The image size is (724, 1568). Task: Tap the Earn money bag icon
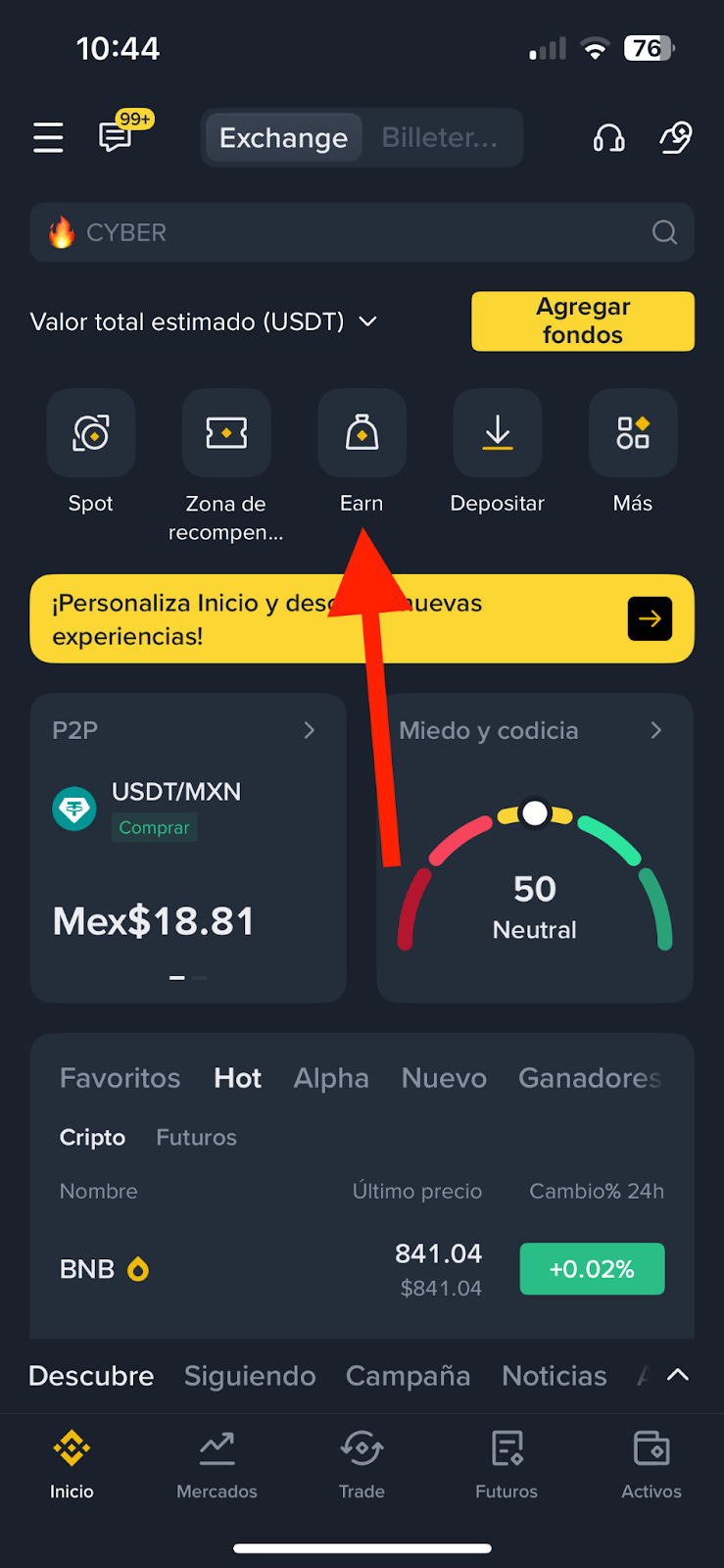pyautogui.click(x=362, y=432)
